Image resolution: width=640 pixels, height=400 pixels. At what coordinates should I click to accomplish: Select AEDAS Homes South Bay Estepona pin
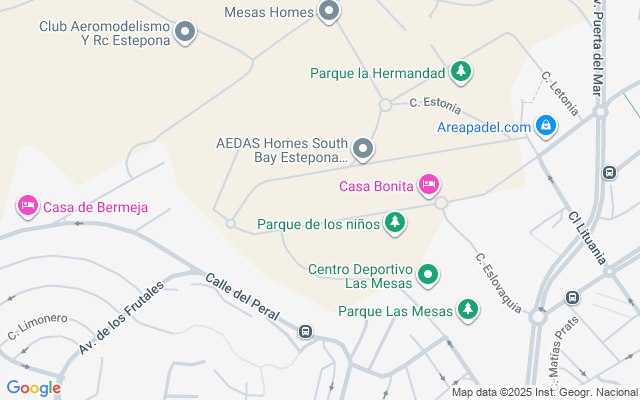(x=363, y=149)
